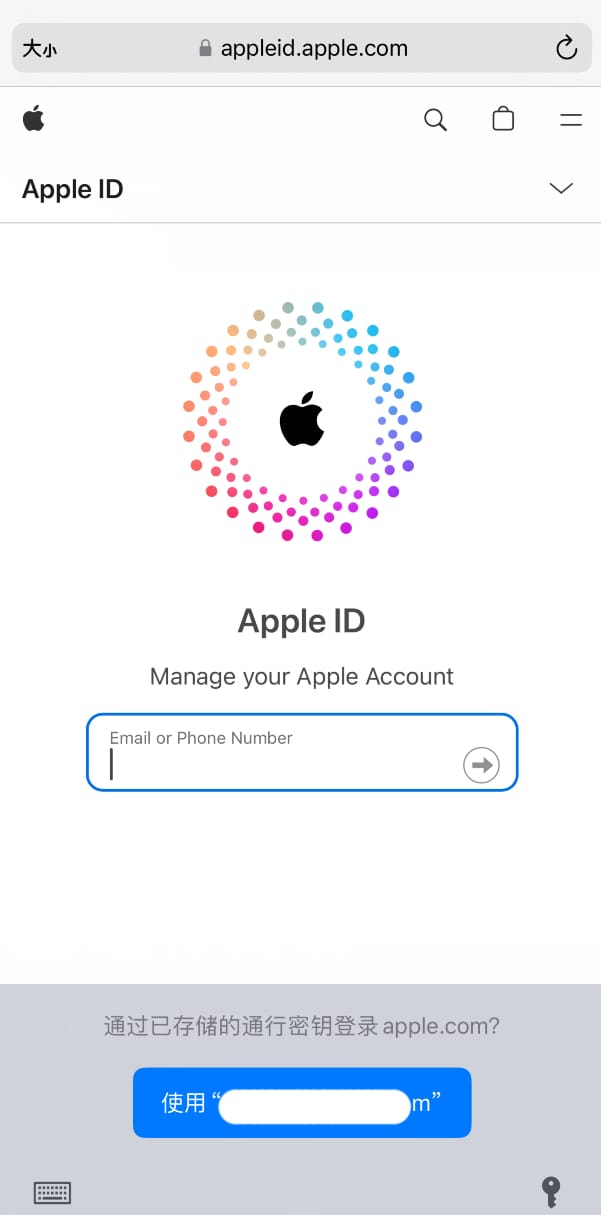Open the Apple home logo
This screenshot has width=601, height=1215.
click(x=34, y=120)
